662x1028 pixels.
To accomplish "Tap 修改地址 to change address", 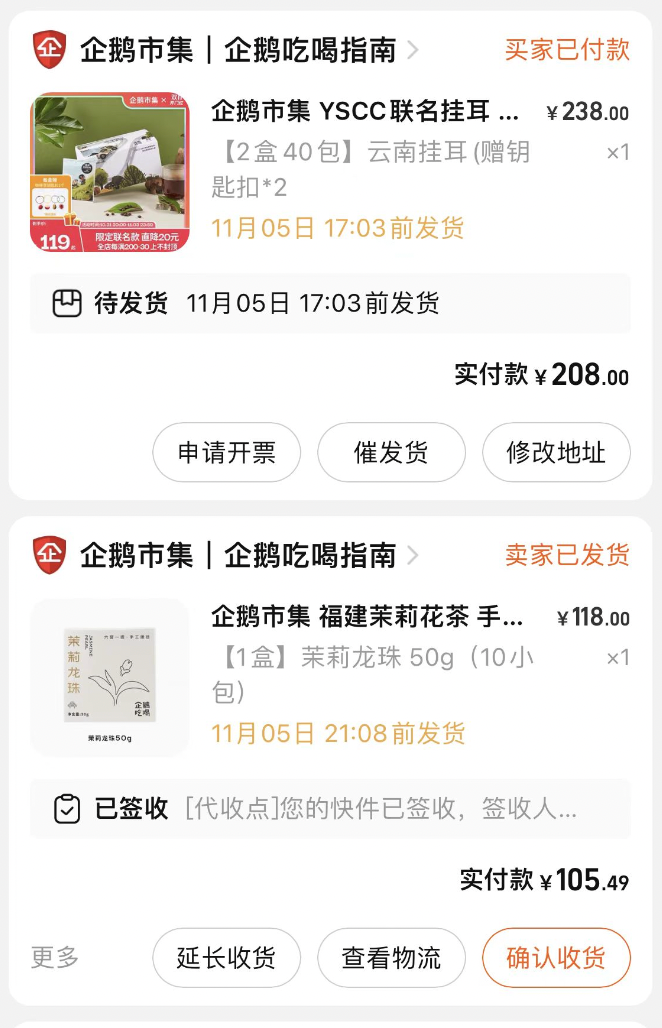I will coord(556,452).
